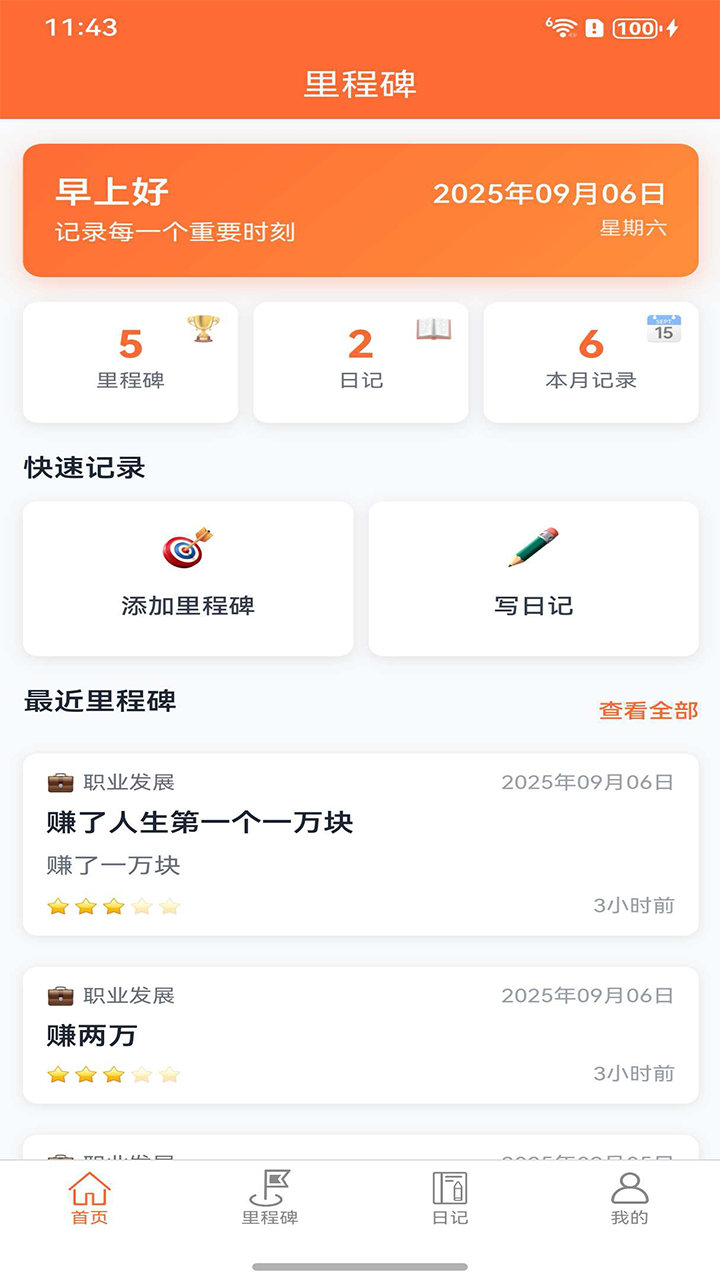Tap the greeting banner showing 早上好
This screenshot has width=720, height=1280.
[360, 209]
